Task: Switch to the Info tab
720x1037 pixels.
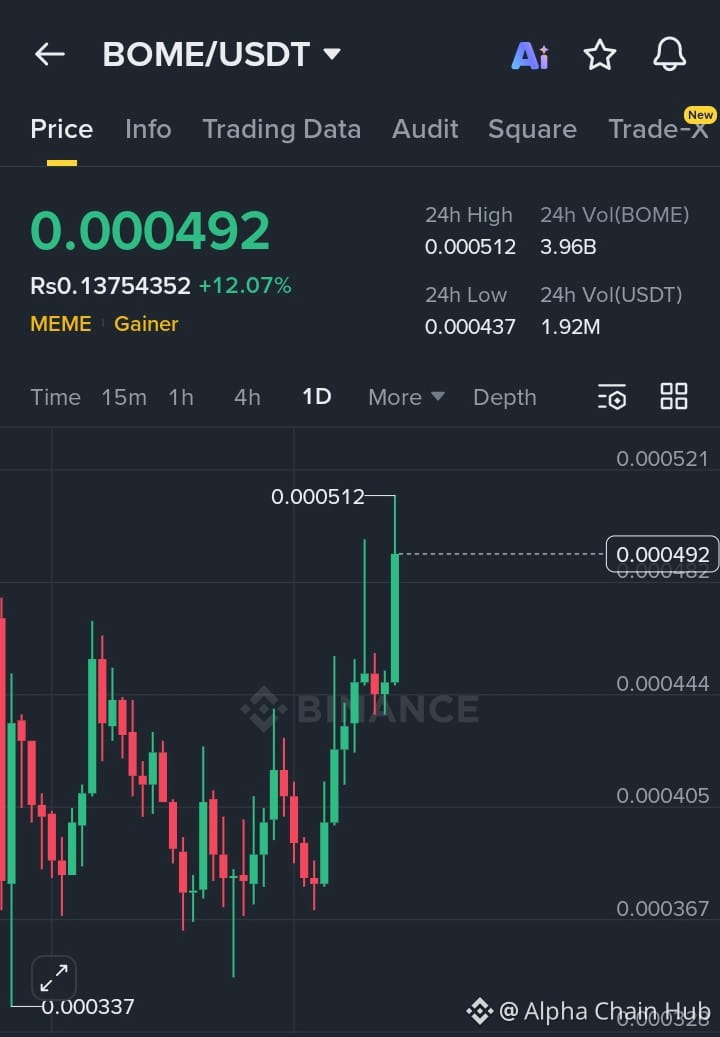Action: [x=148, y=129]
